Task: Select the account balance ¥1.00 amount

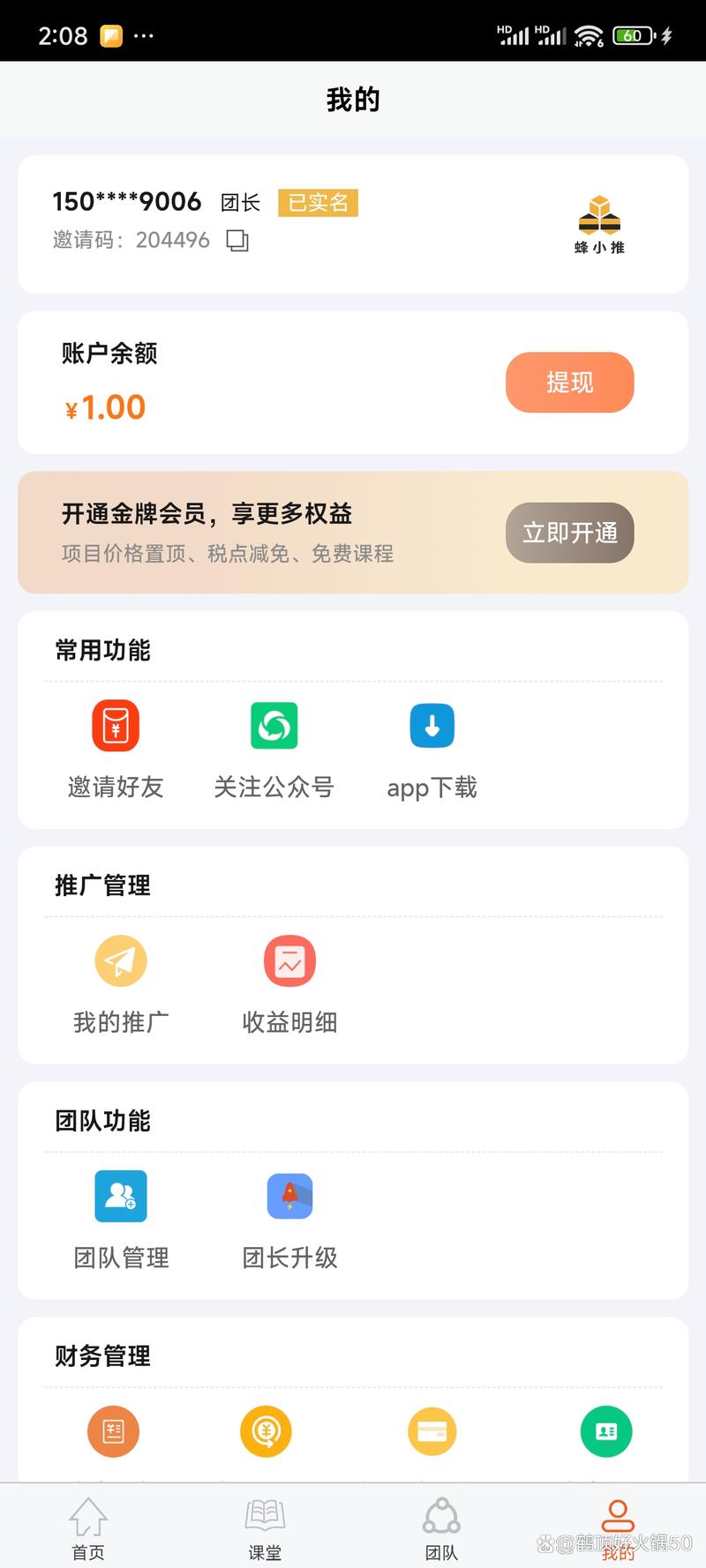Action: 102,407
